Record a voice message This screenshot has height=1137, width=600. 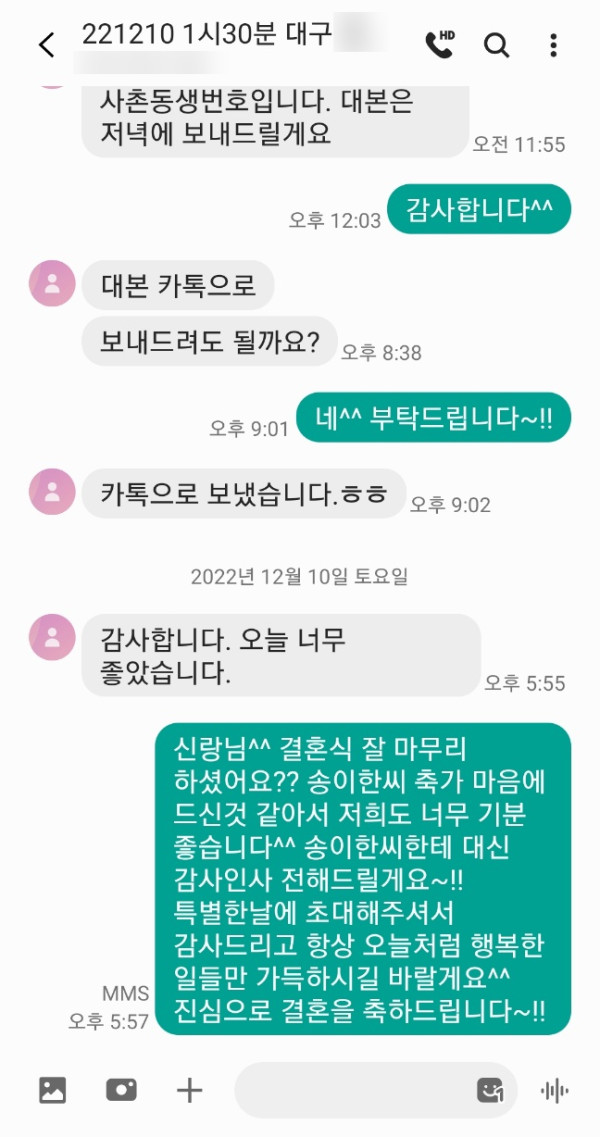click(x=554, y=1090)
